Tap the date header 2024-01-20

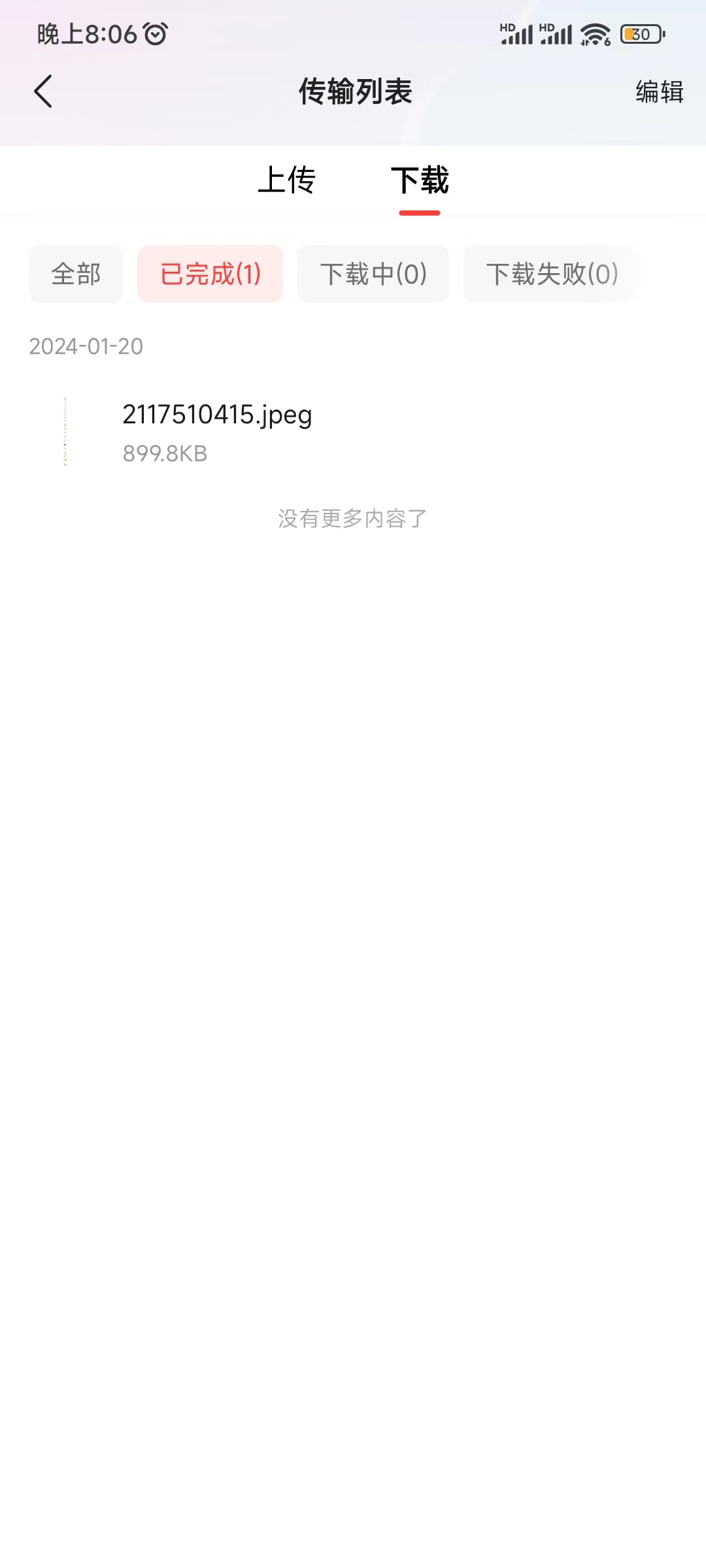coord(86,346)
